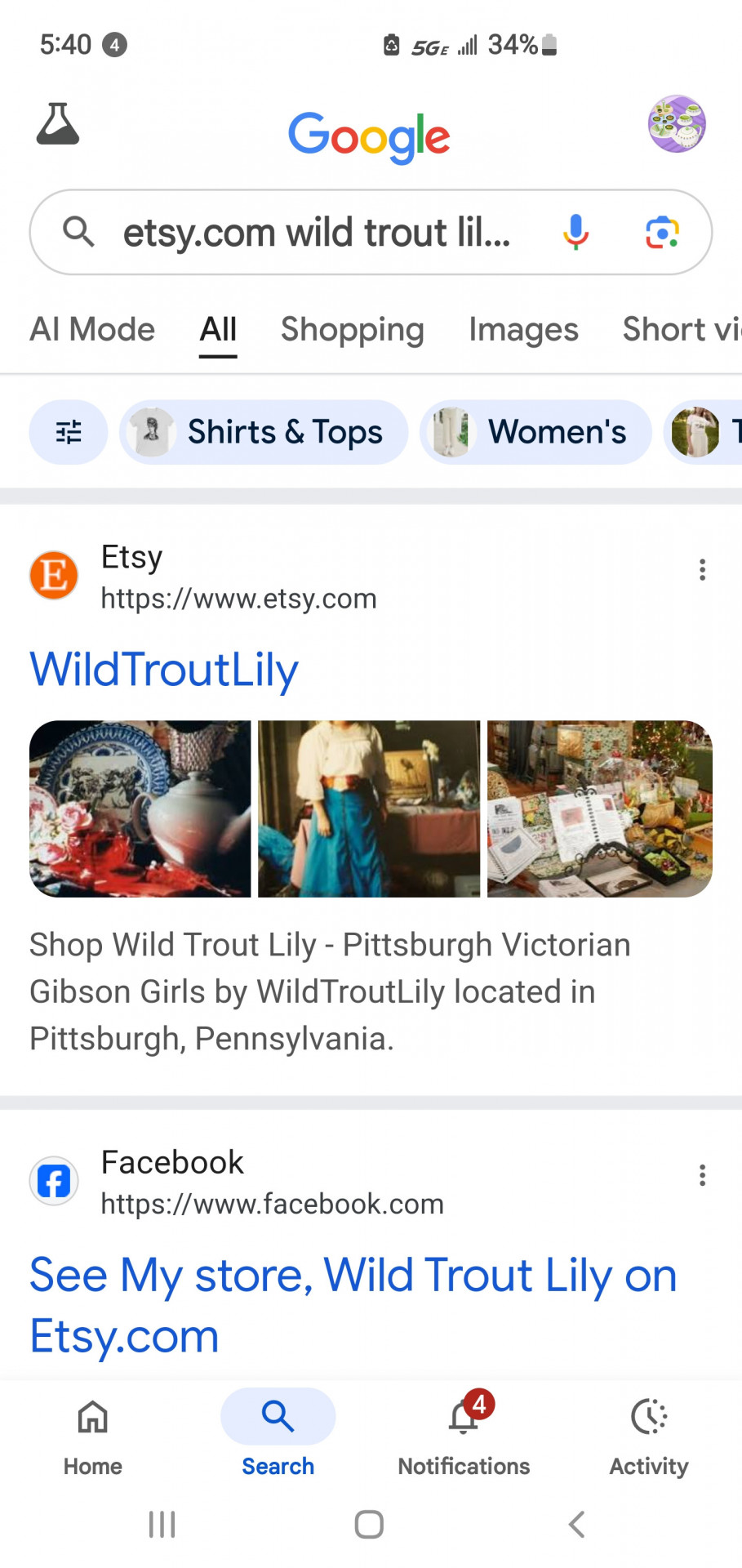The width and height of the screenshot is (742, 1568).
Task: Open Search Labs flask icon
Action: tap(58, 124)
